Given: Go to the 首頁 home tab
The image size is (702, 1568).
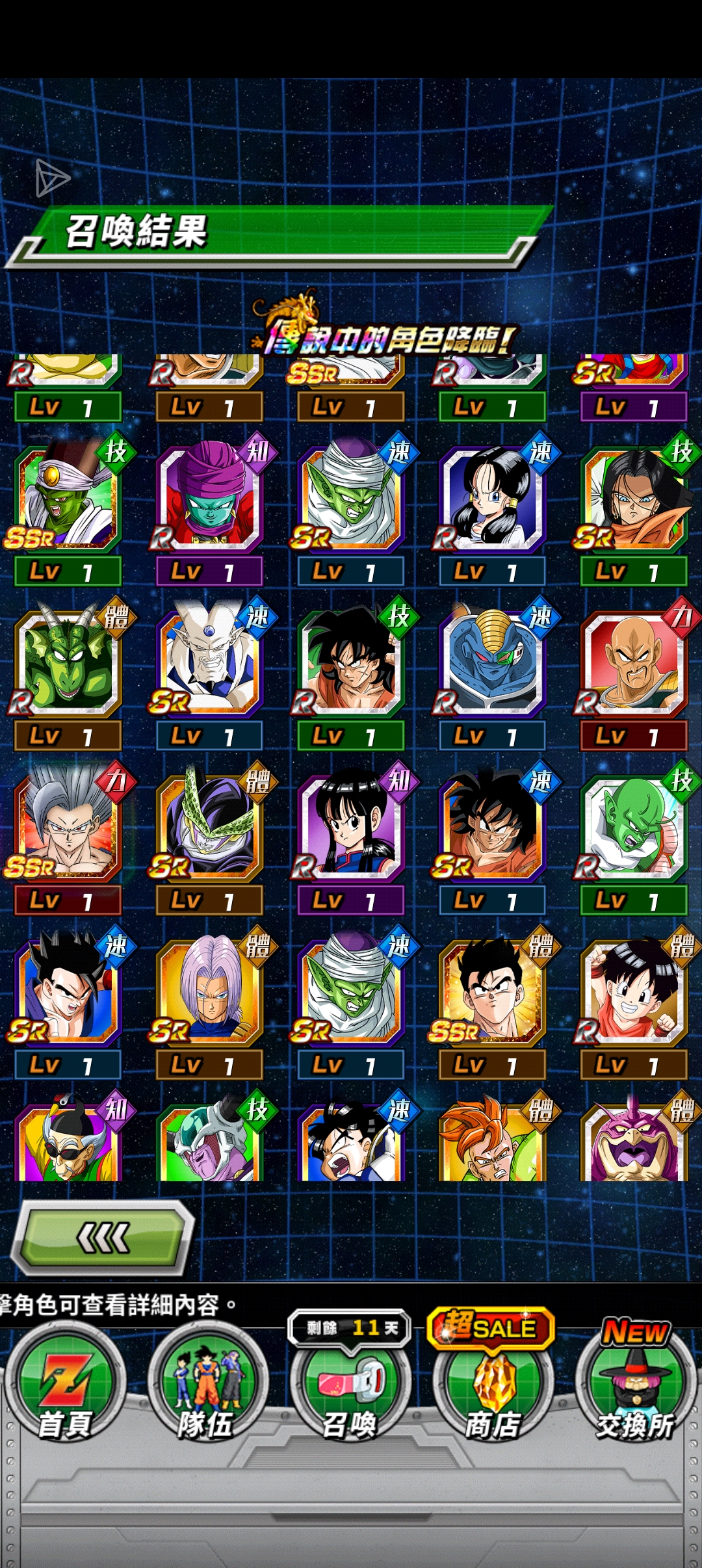Looking at the screenshot, I should pyautogui.click(x=64, y=1385).
